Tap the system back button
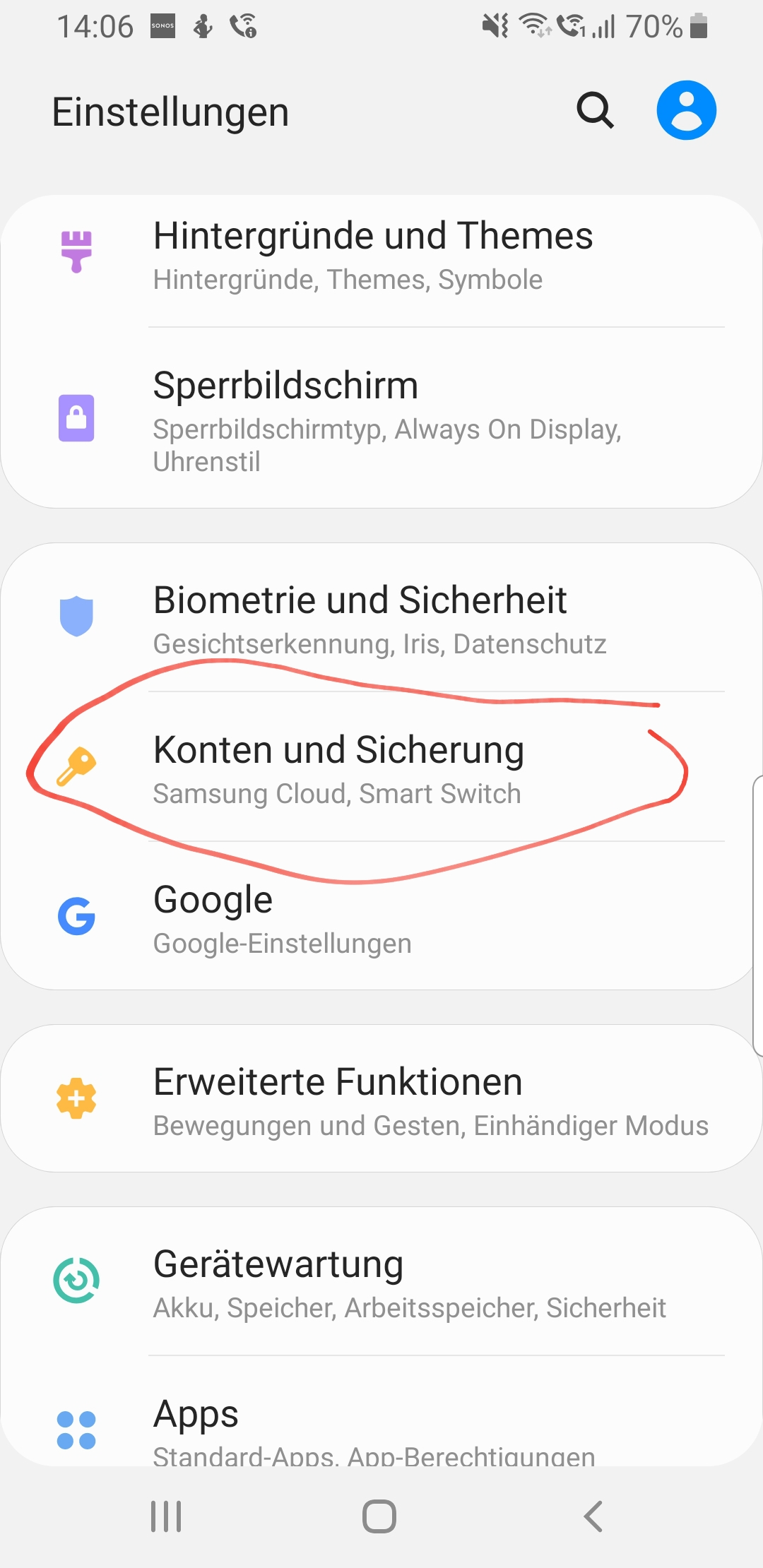This screenshot has height=1568, width=763. [593, 1516]
